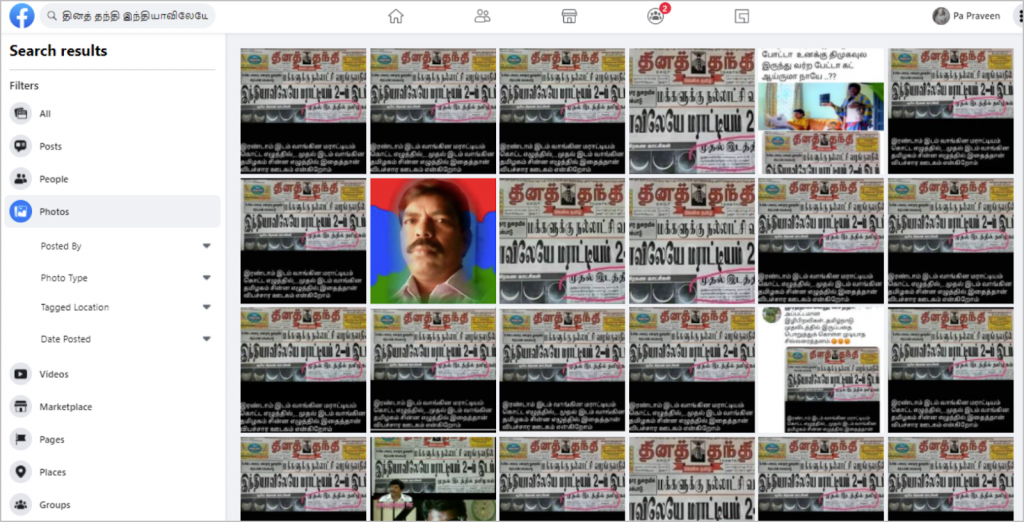Screen dimensions: 1024x522
Task: Open the photo of the mustached man
Action: click(432, 241)
